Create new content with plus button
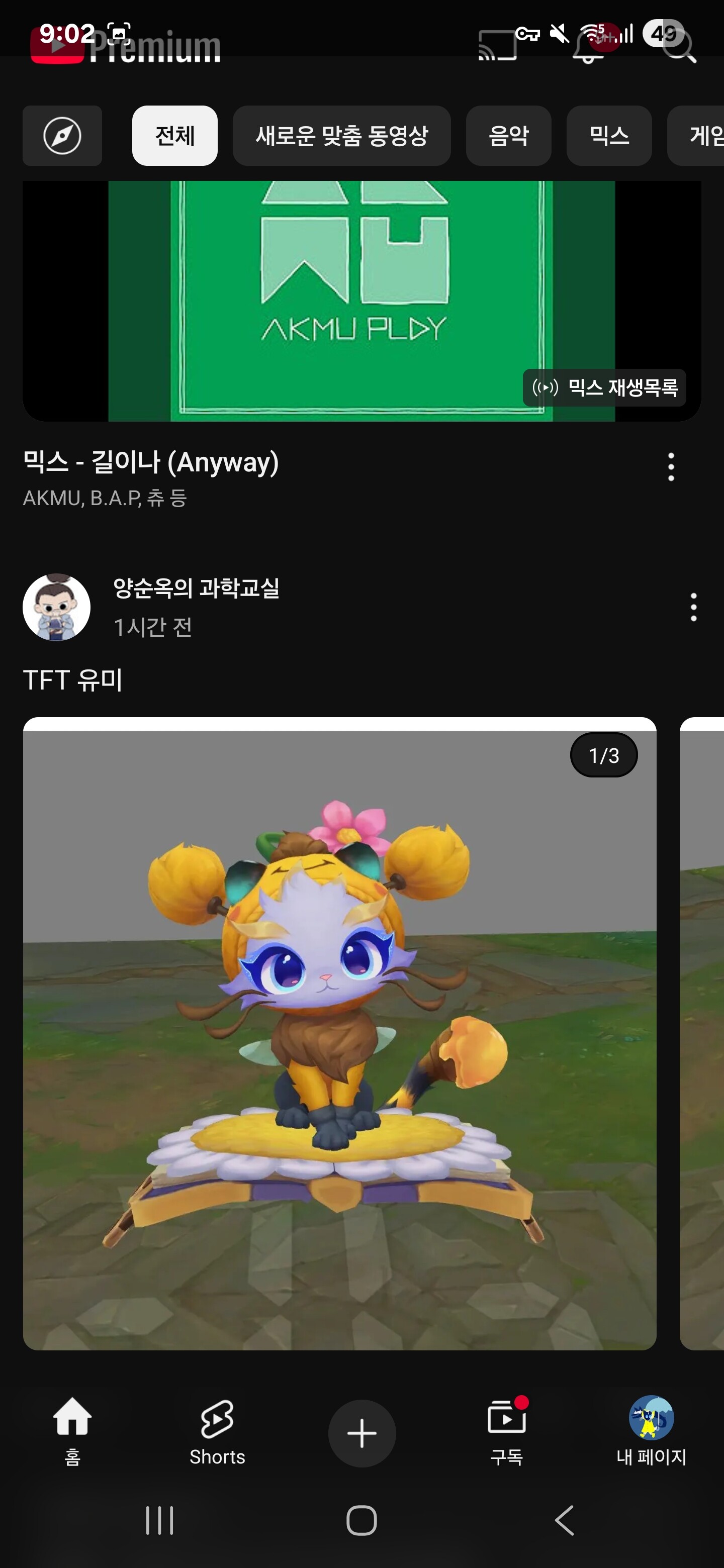Screen dimensions: 724x1568 pos(361,1433)
